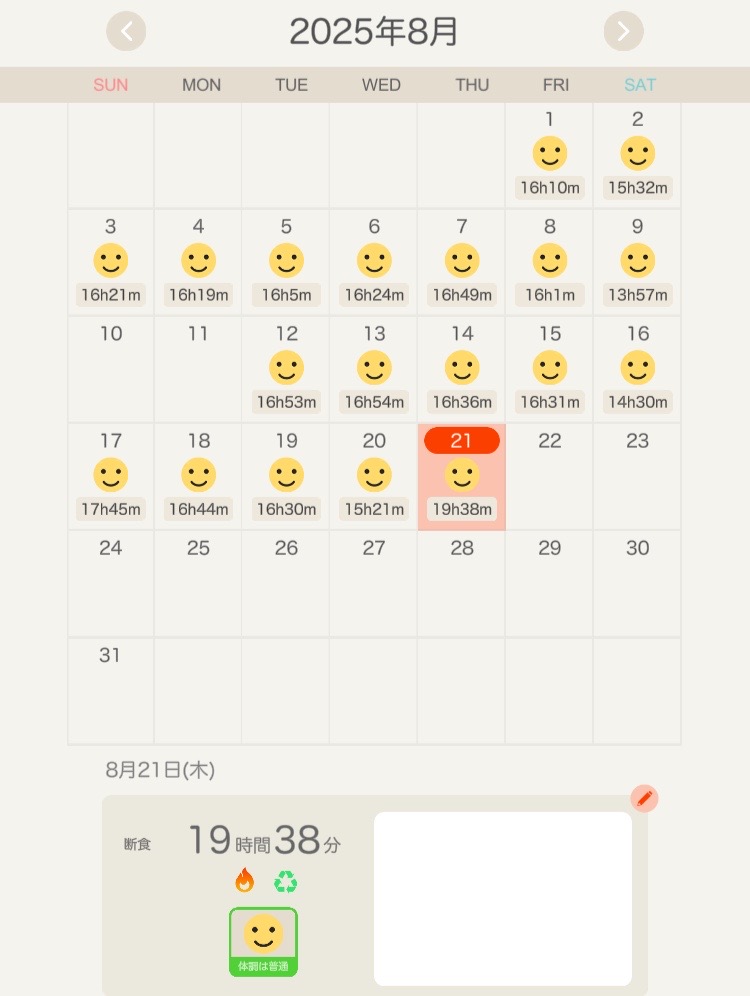Select August 10 on the calendar
Screen dimensions: 750x996
click(111, 369)
